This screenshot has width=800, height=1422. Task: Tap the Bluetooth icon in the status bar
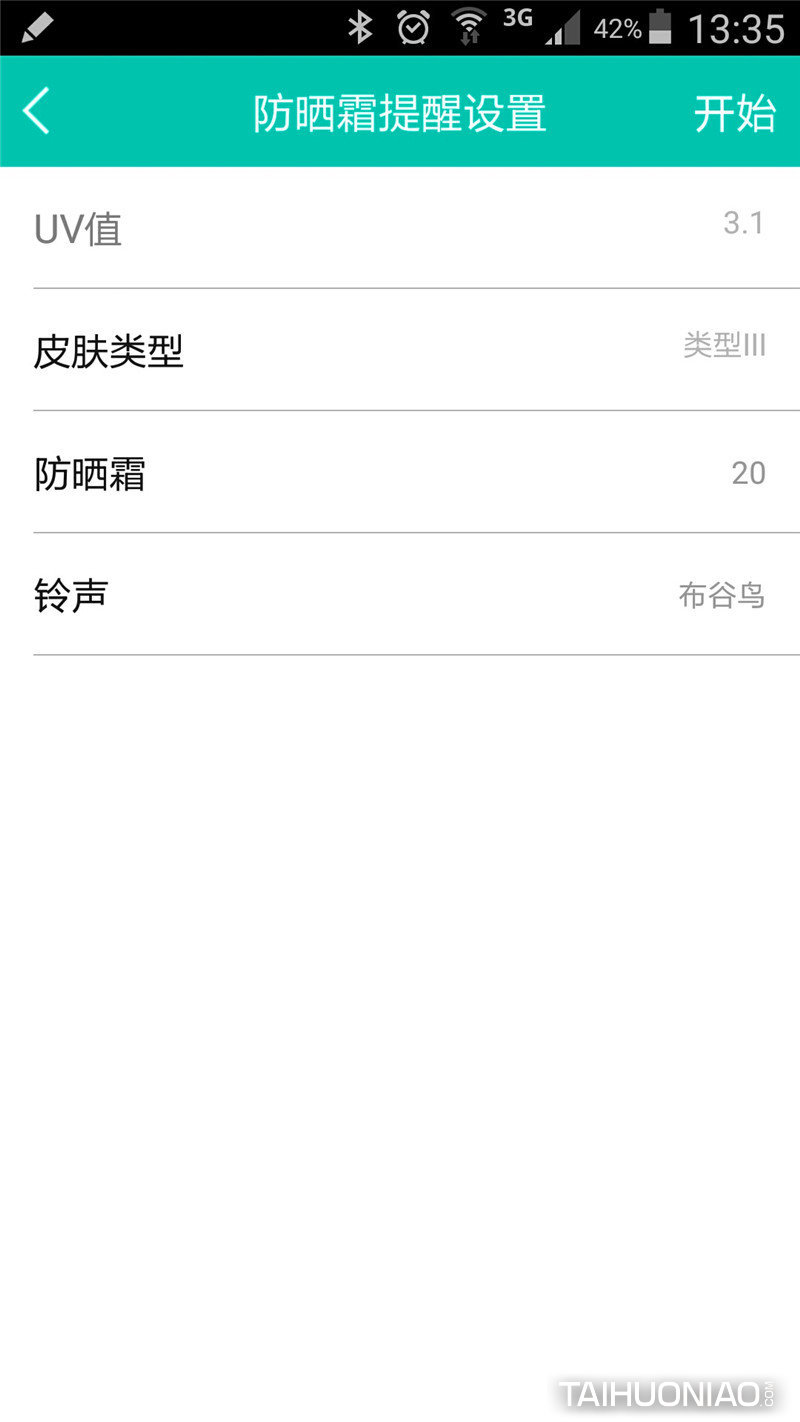(358, 26)
